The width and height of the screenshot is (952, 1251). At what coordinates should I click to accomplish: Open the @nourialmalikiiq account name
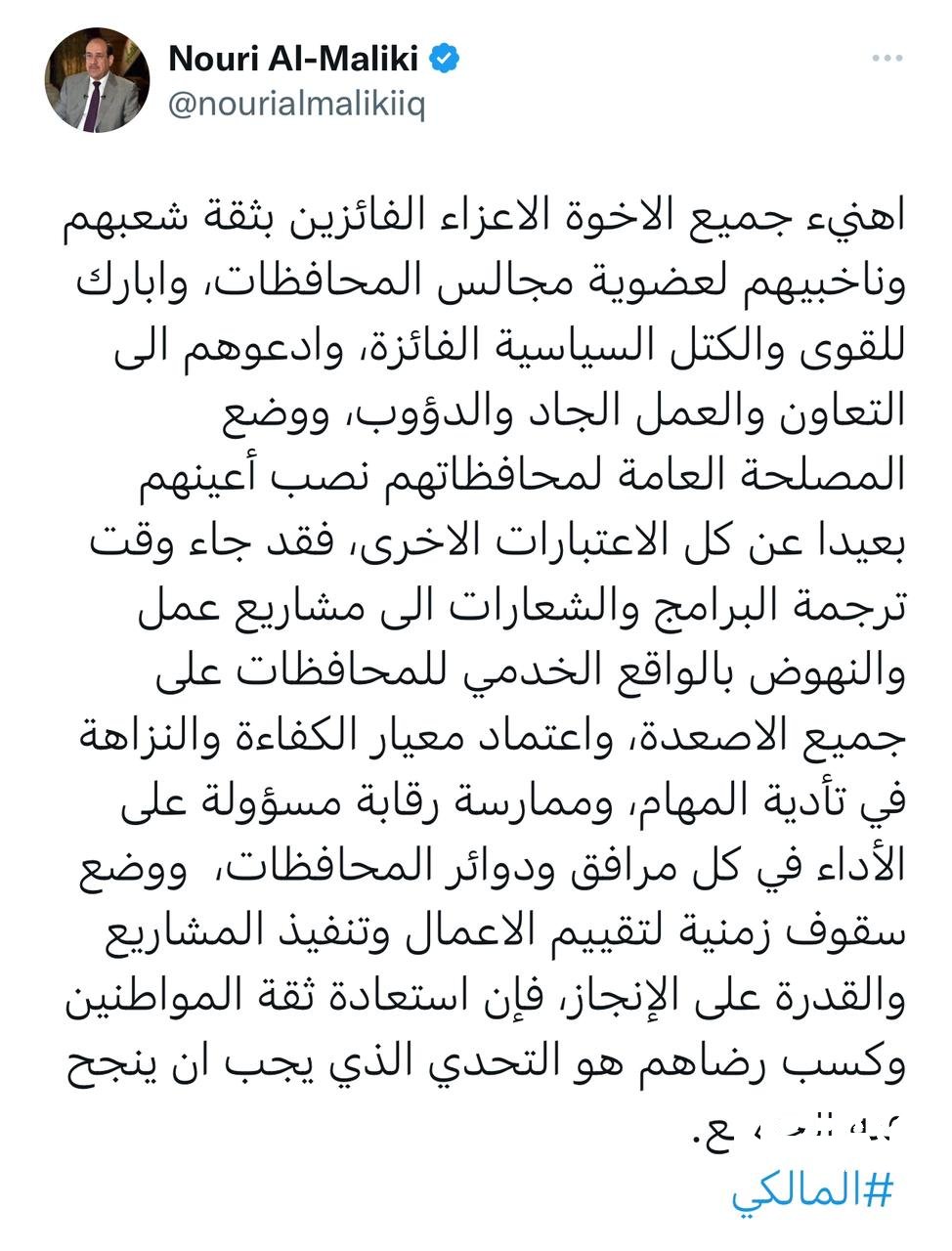(297, 104)
